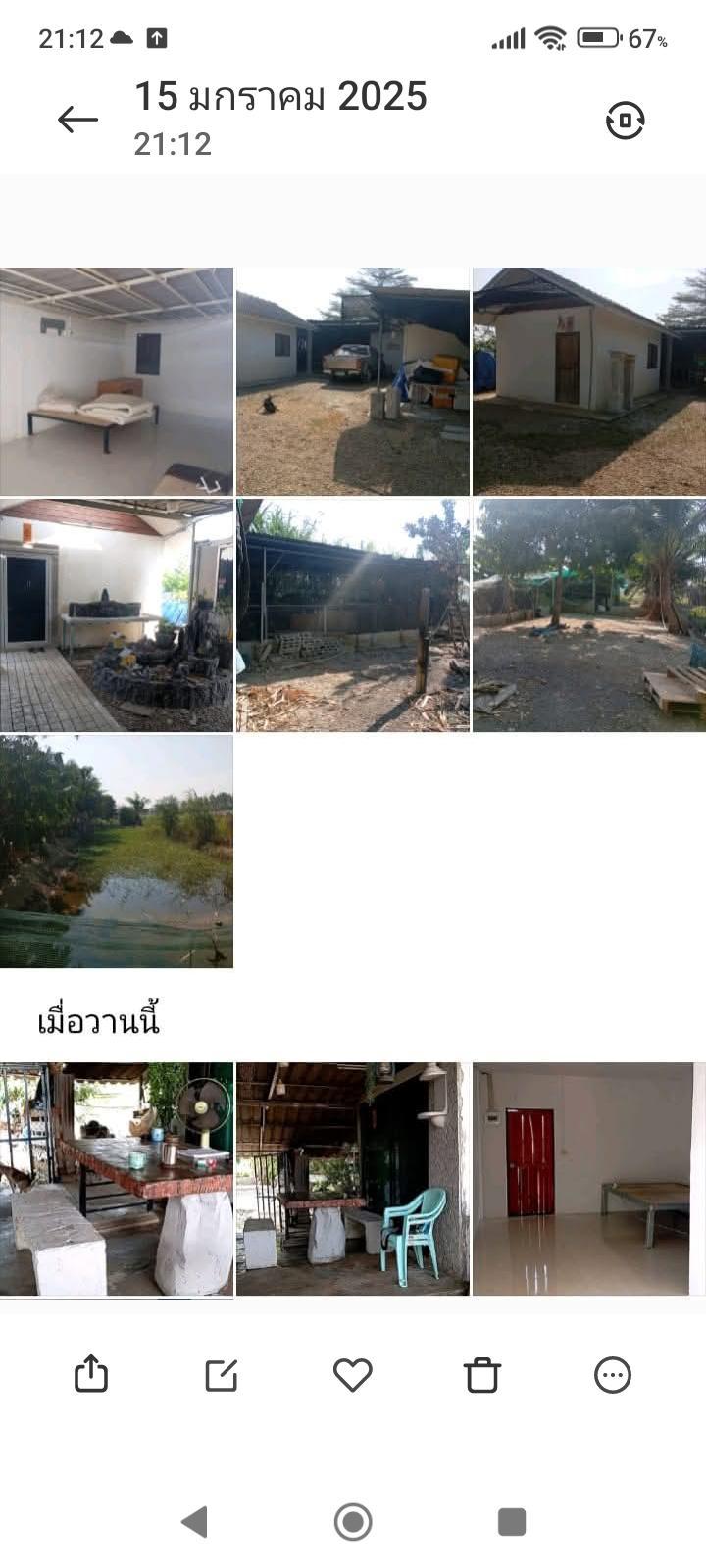Go back from the photo viewer

point(77,120)
